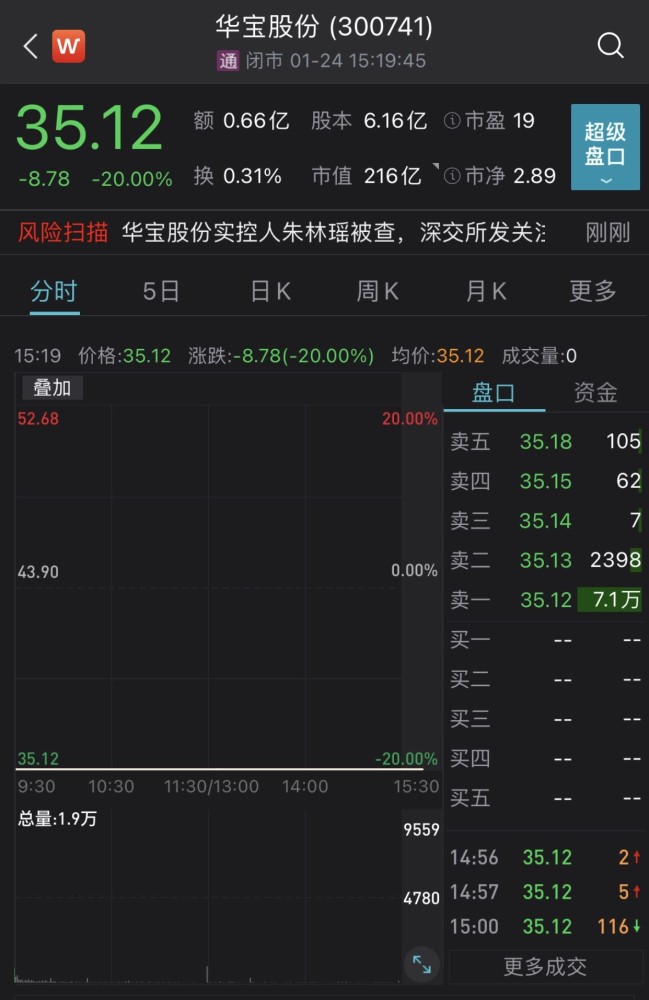Go back using the top-left arrow
The height and width of the screenshot is (1000, 649).
coord(30,46)
